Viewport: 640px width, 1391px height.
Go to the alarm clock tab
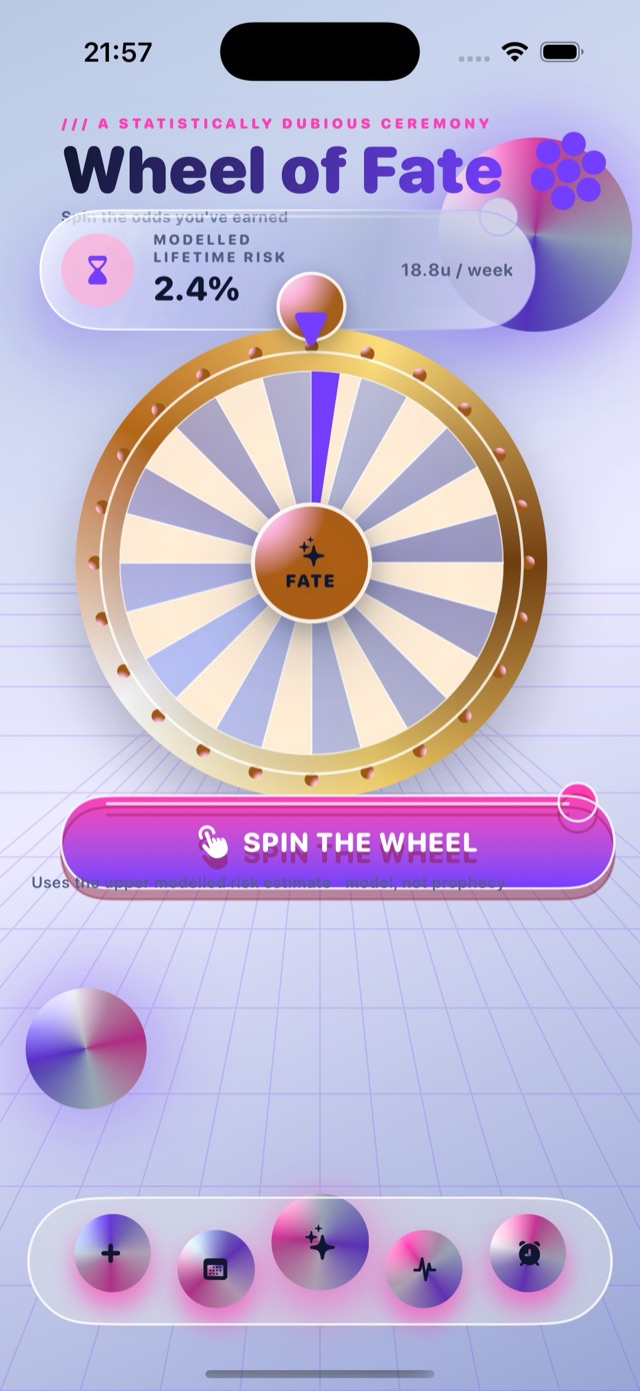pos(528,1253)
